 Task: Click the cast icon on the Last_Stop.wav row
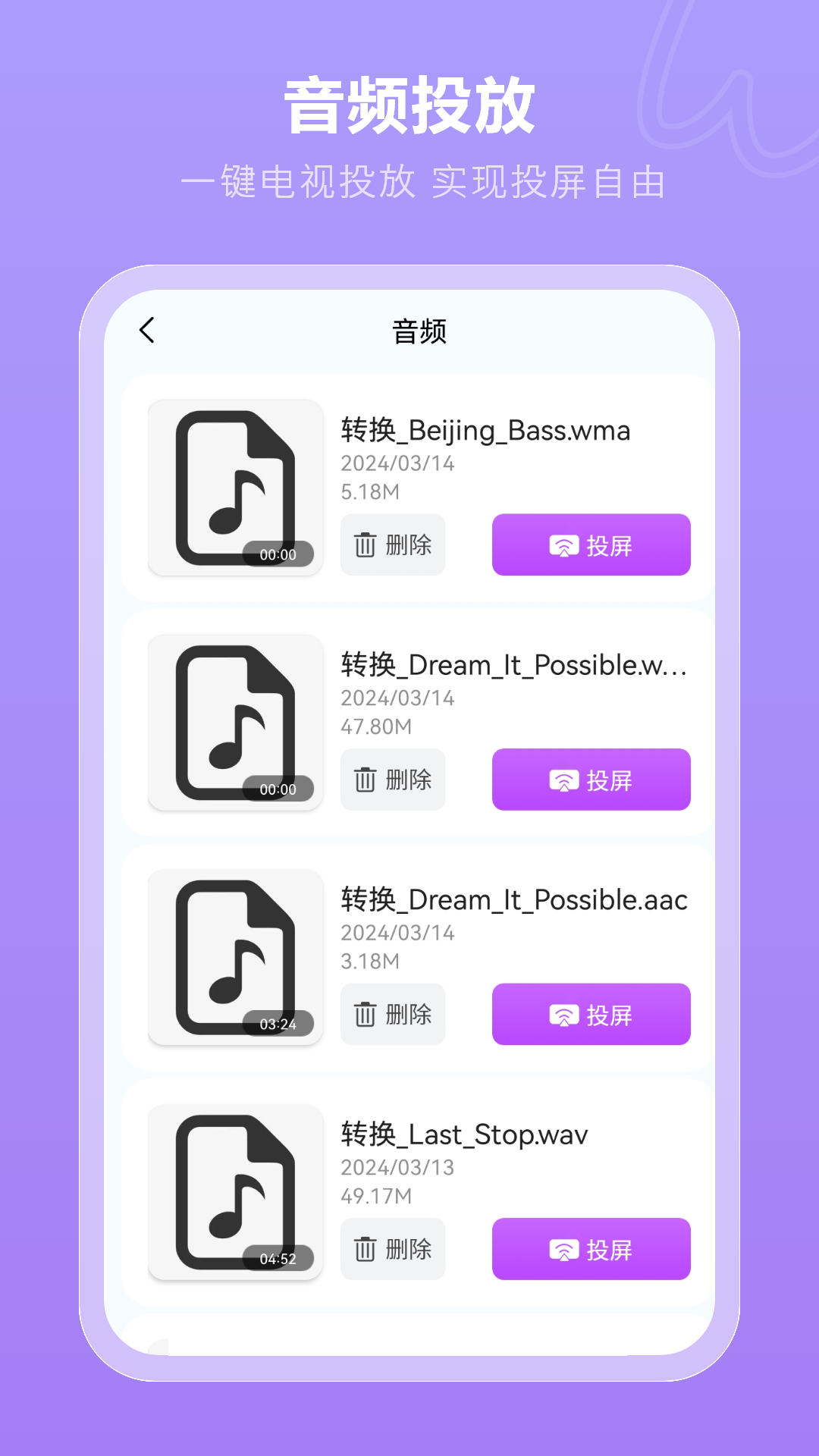(564, 1248)
